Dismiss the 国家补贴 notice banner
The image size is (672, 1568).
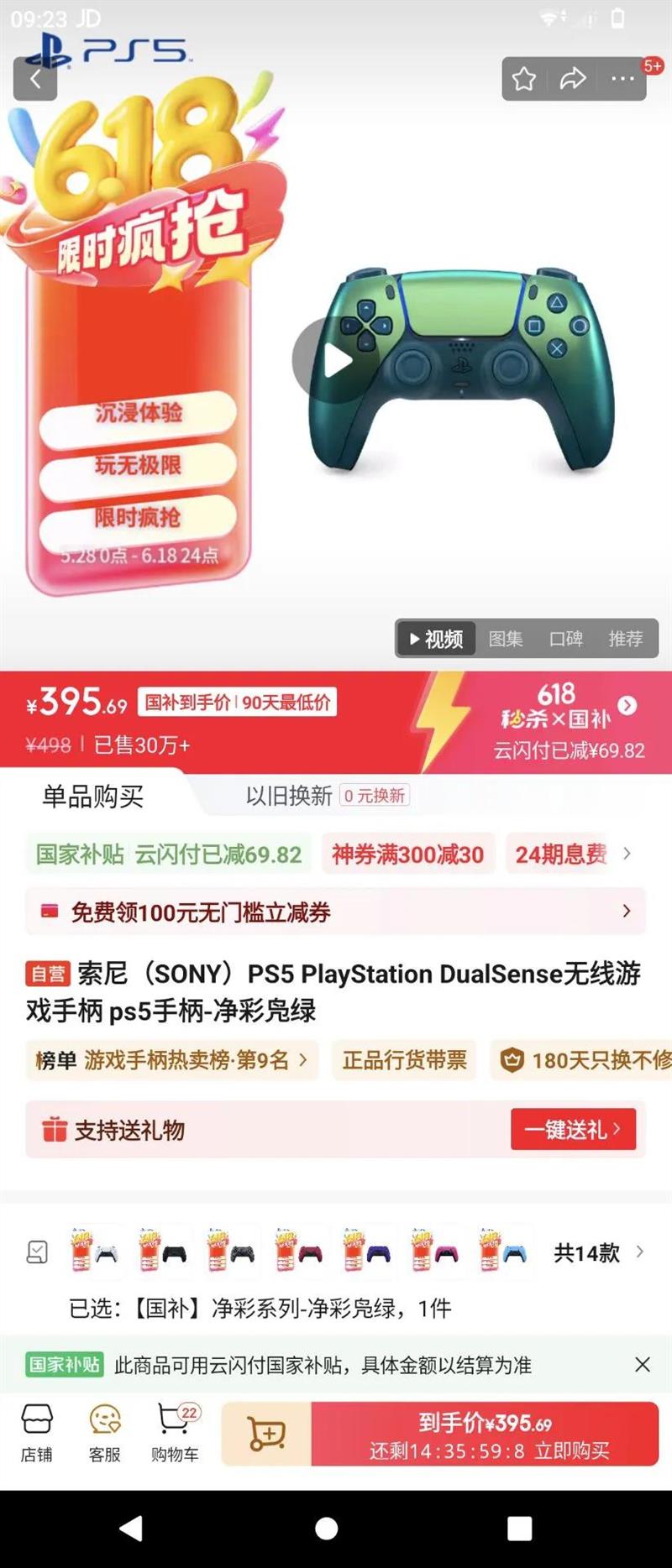[643, 1365]
